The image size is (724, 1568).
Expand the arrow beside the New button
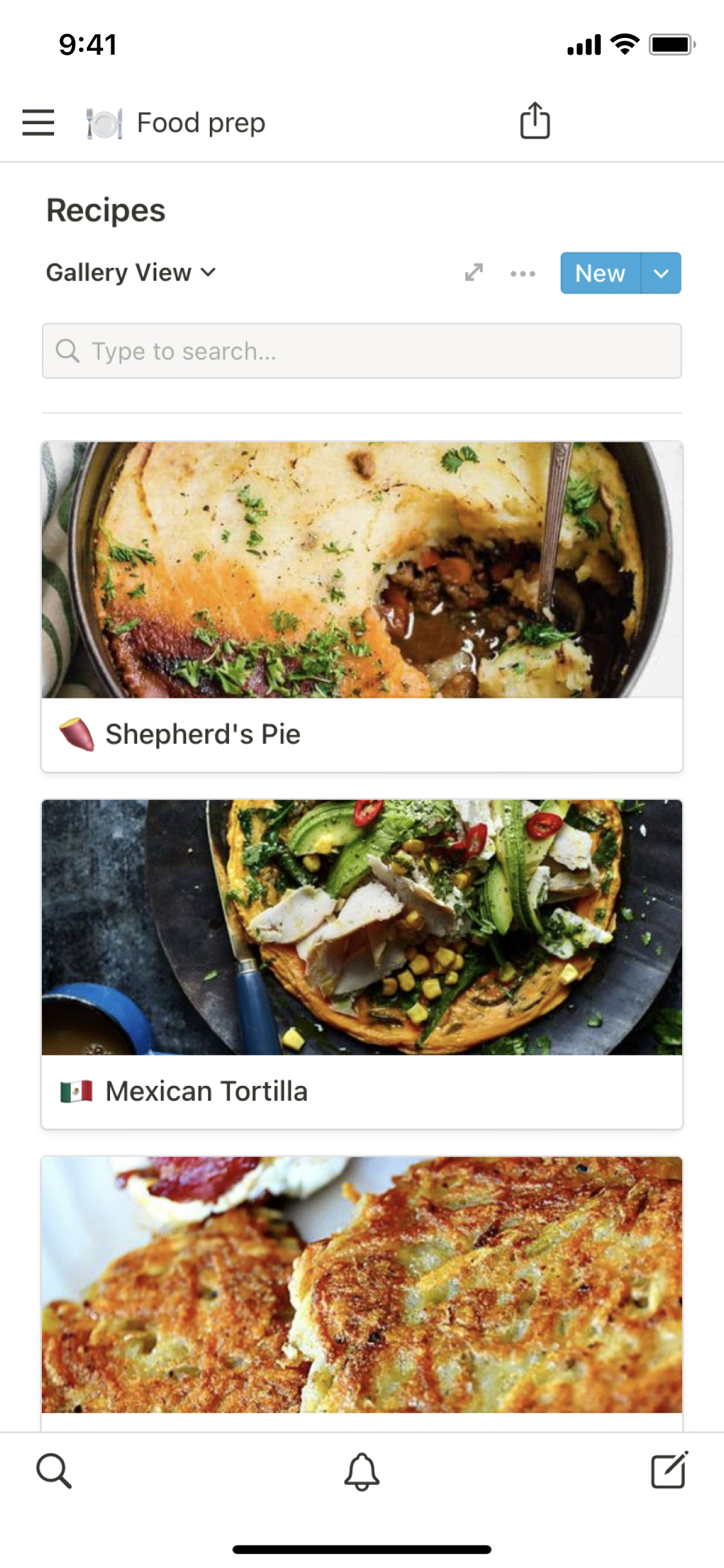661,274
